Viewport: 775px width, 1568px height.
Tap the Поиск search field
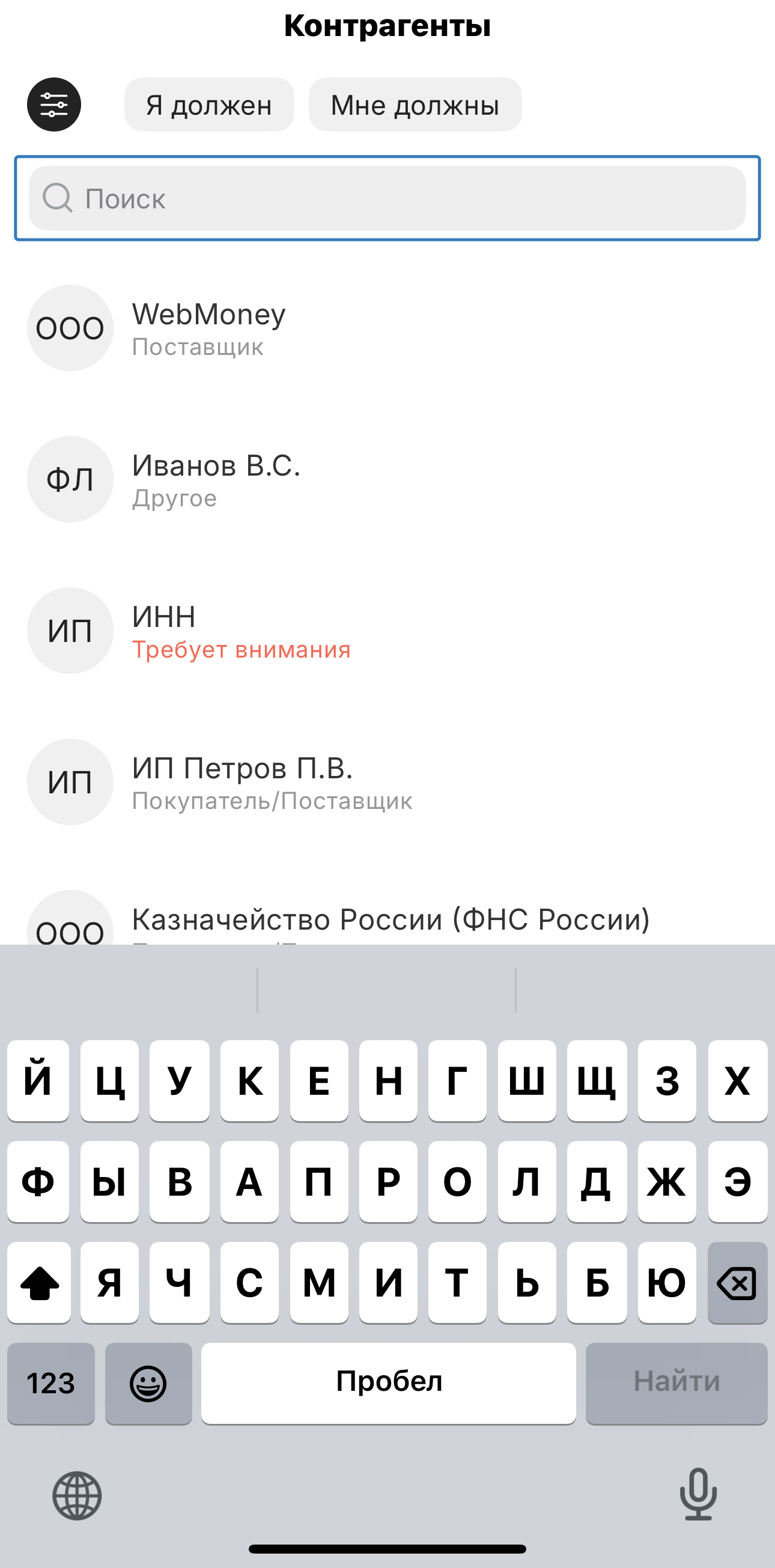click(387, 198)
